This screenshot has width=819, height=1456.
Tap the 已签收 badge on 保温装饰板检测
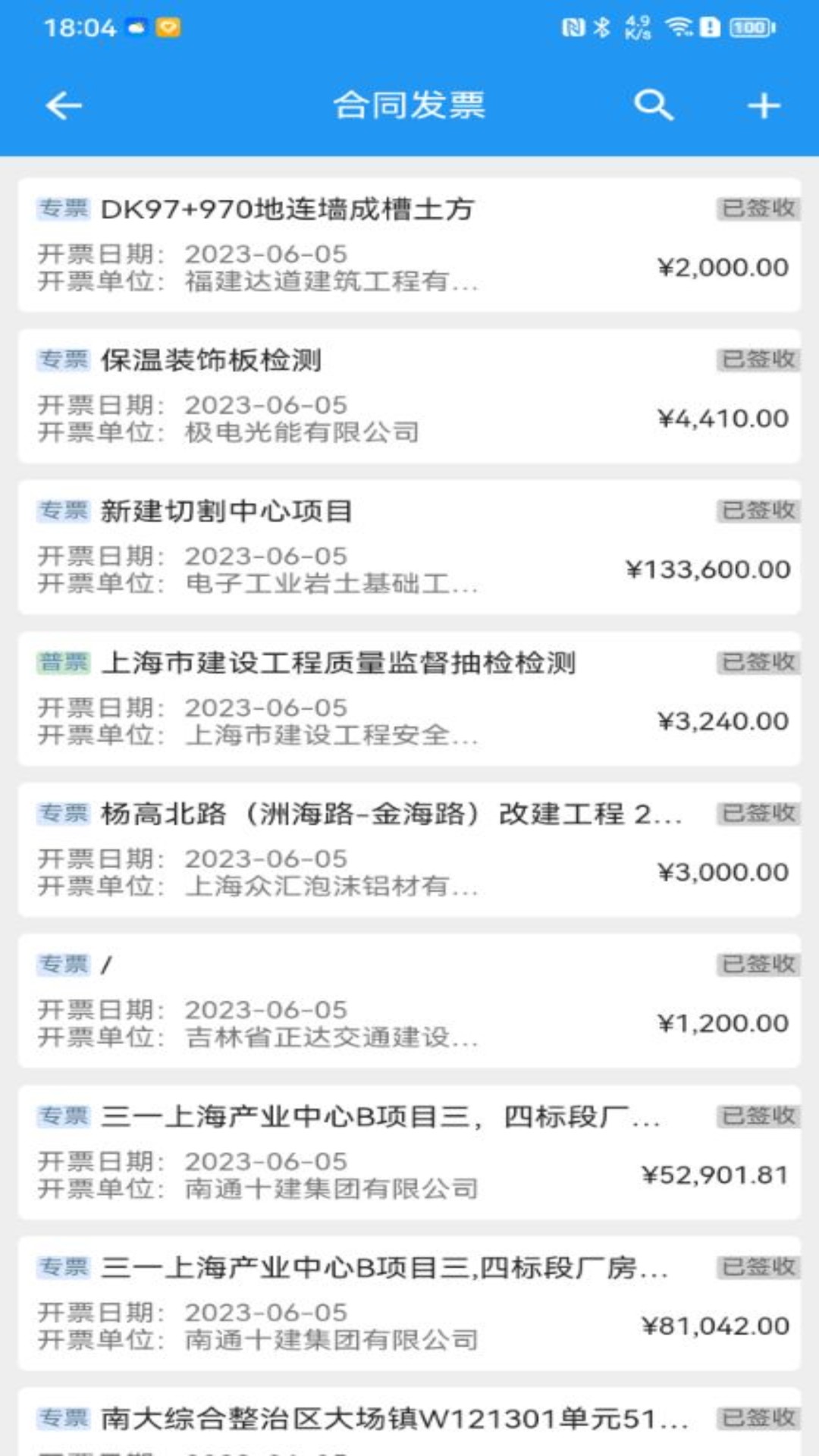pyautogui.click(x=758, y=359)
